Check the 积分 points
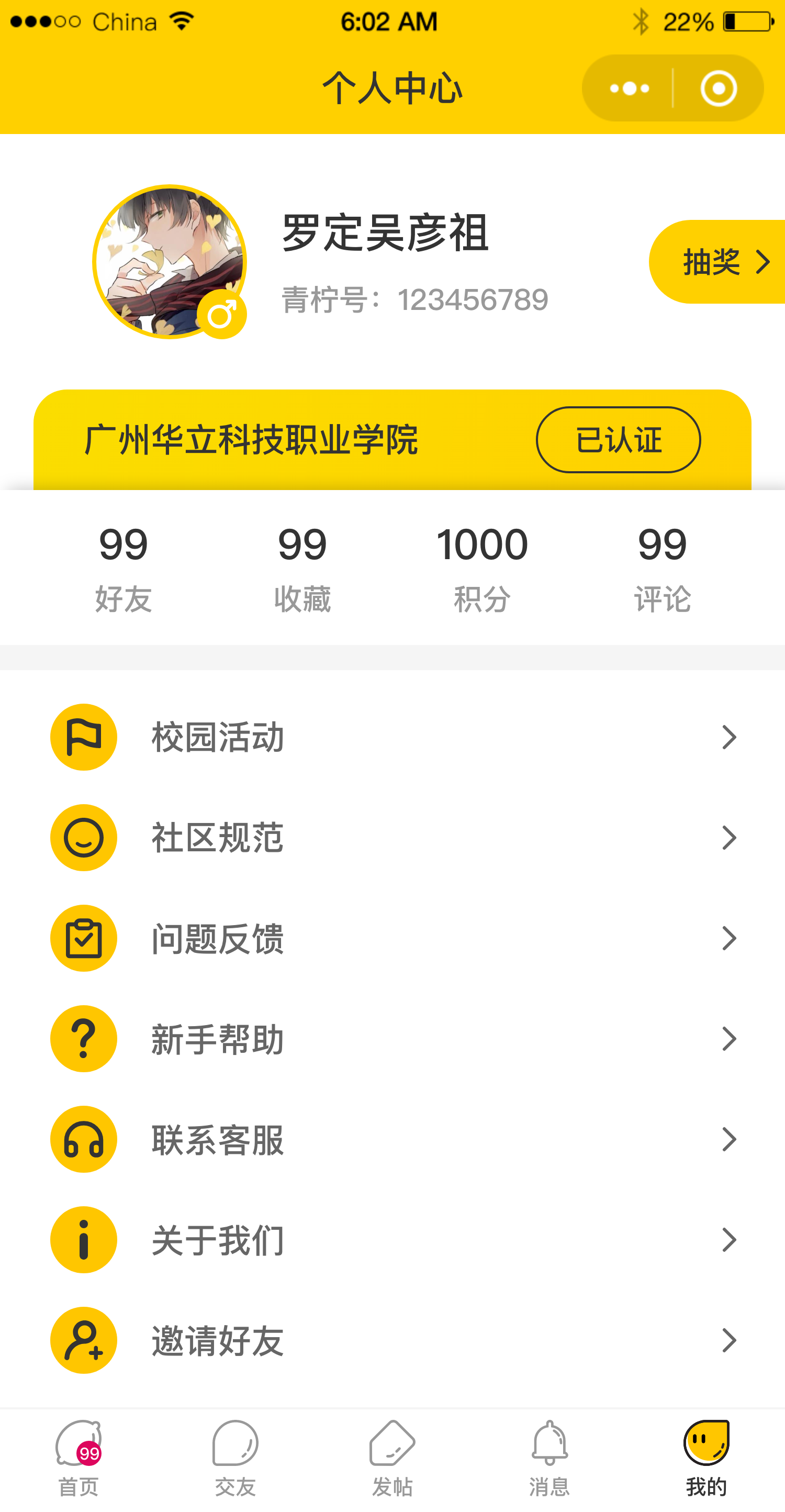This screenshot has height=1512, width=785. pos(481,568)
